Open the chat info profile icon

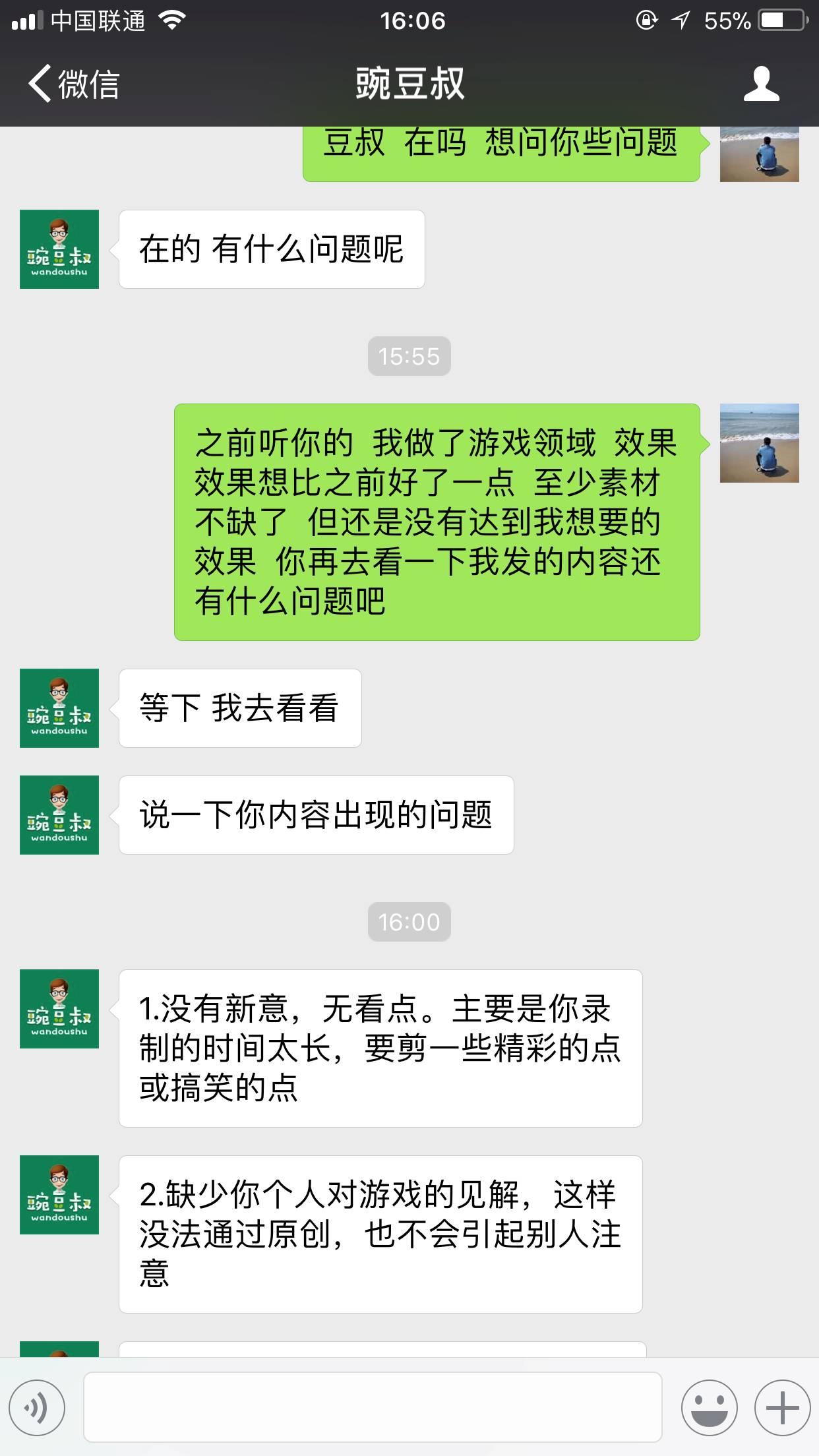761,84
